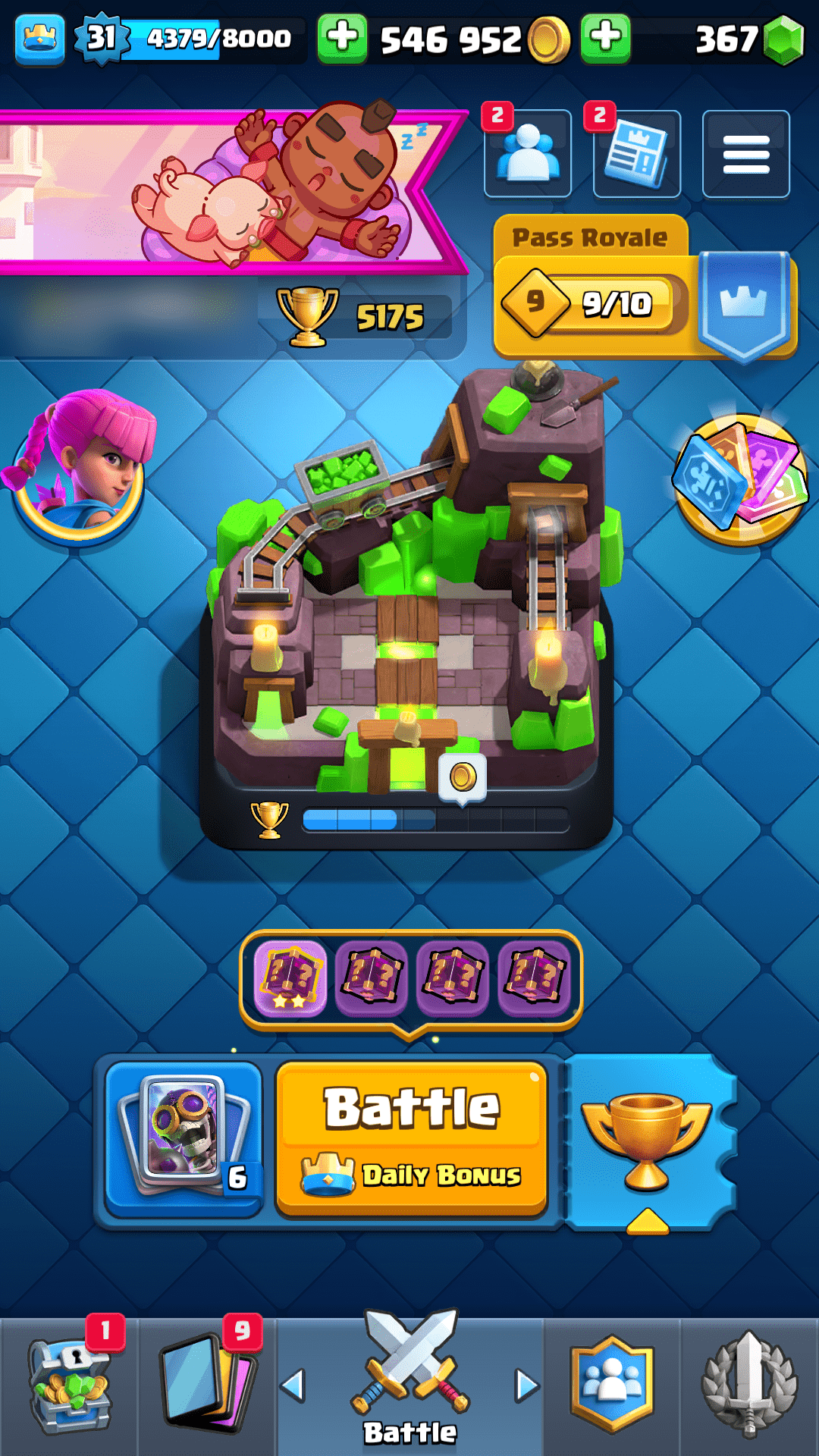Add more gold with the plus button
Viewport: 819px width, 1456px height.
pyautogui.click(x=343, y=38)
